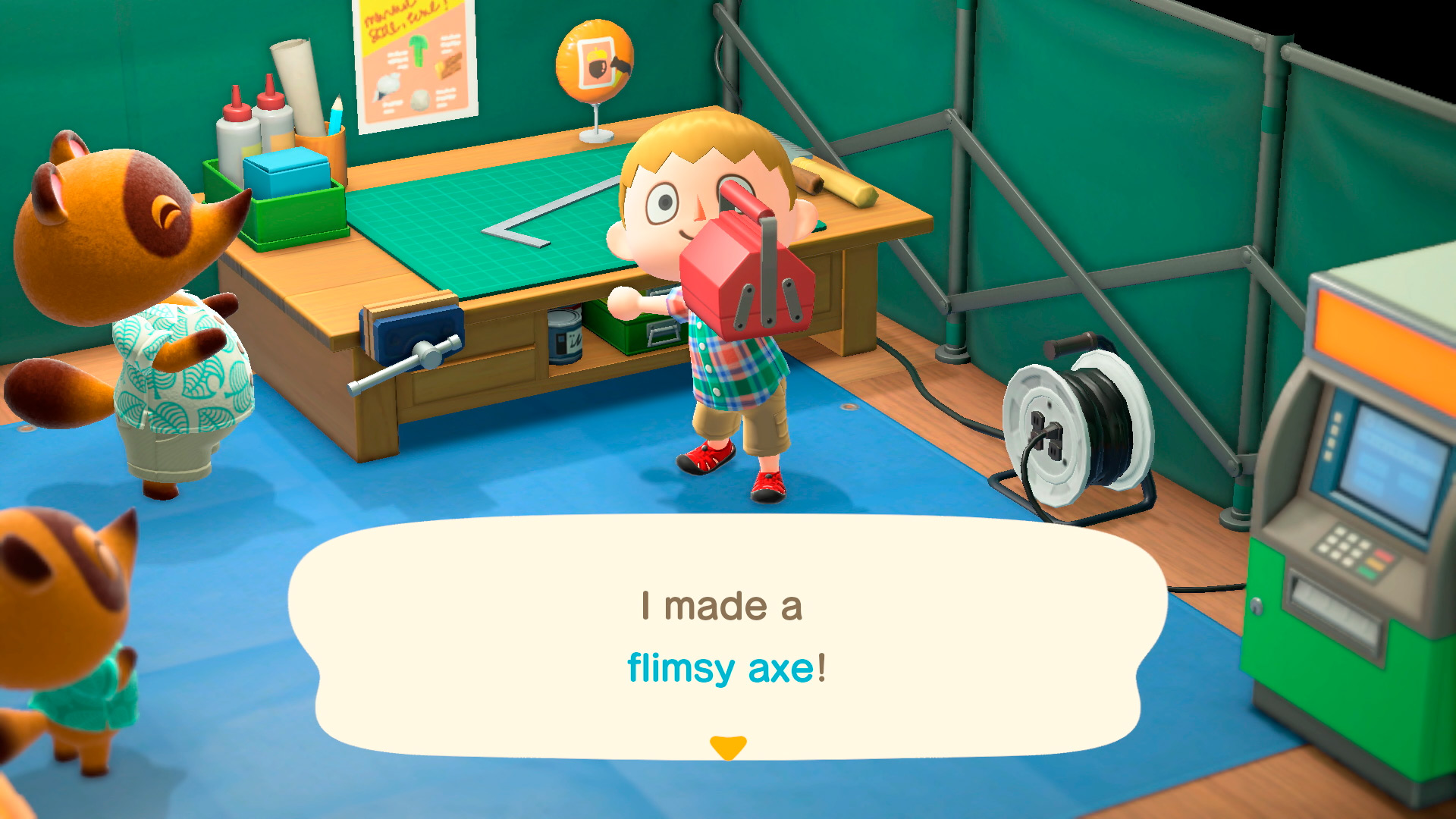Tap the yellow arrow to continue the dialogue
This screenshot has height=819, width=1456.
click(x=728, y=746)
